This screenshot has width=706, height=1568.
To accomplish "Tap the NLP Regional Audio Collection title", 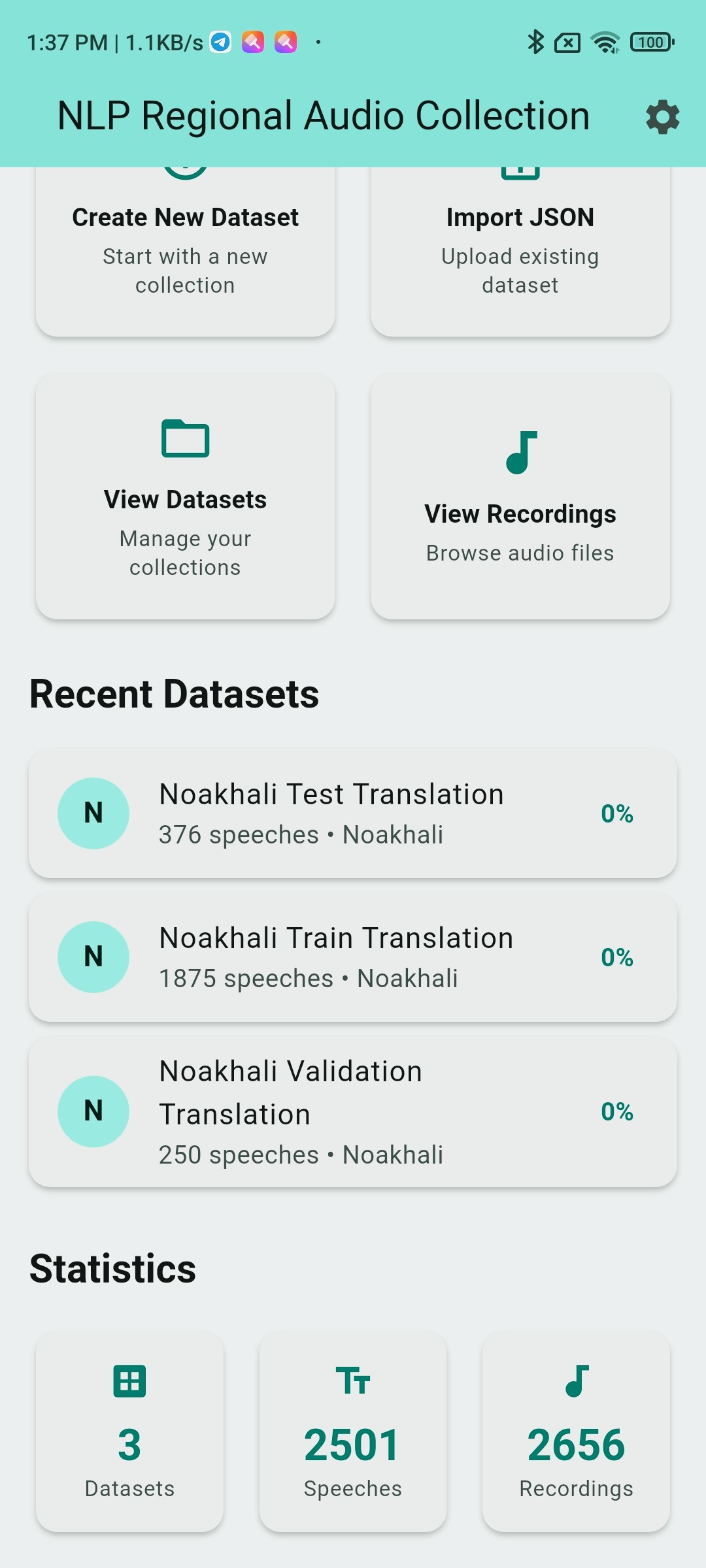I will pos(323,116).
